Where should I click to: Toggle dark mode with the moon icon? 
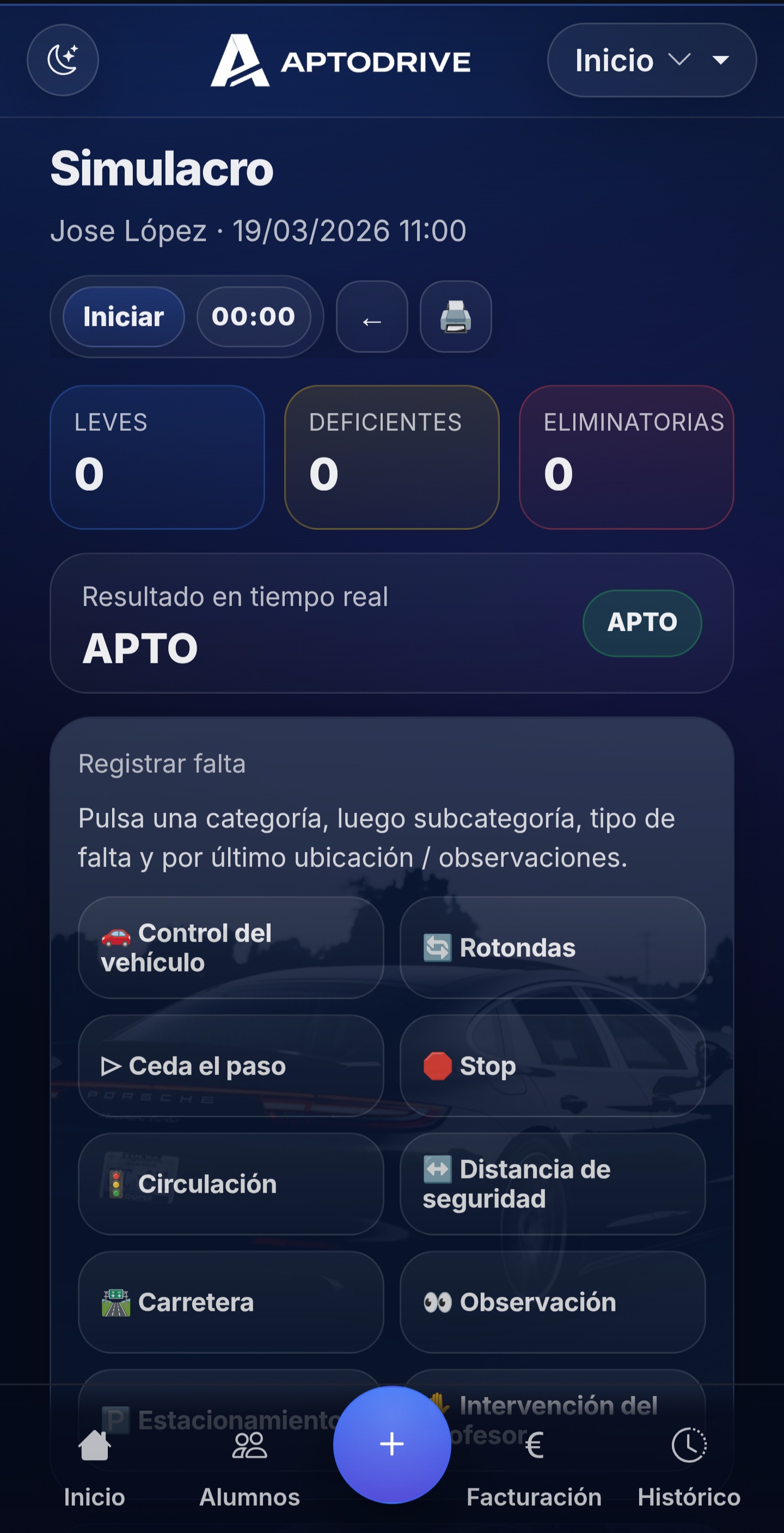point(62,60)
